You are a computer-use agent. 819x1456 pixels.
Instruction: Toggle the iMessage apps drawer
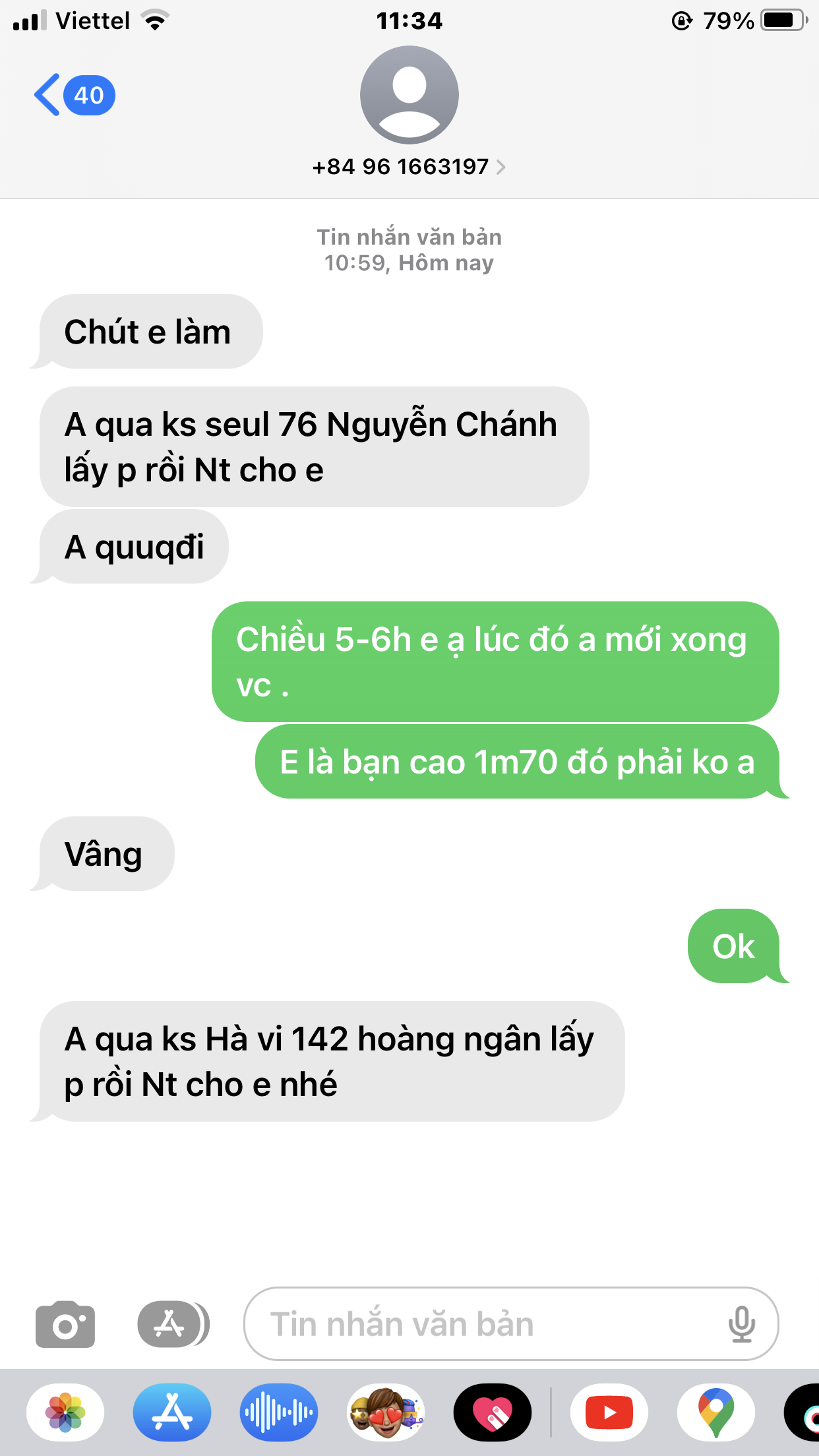click(172, 1324)
